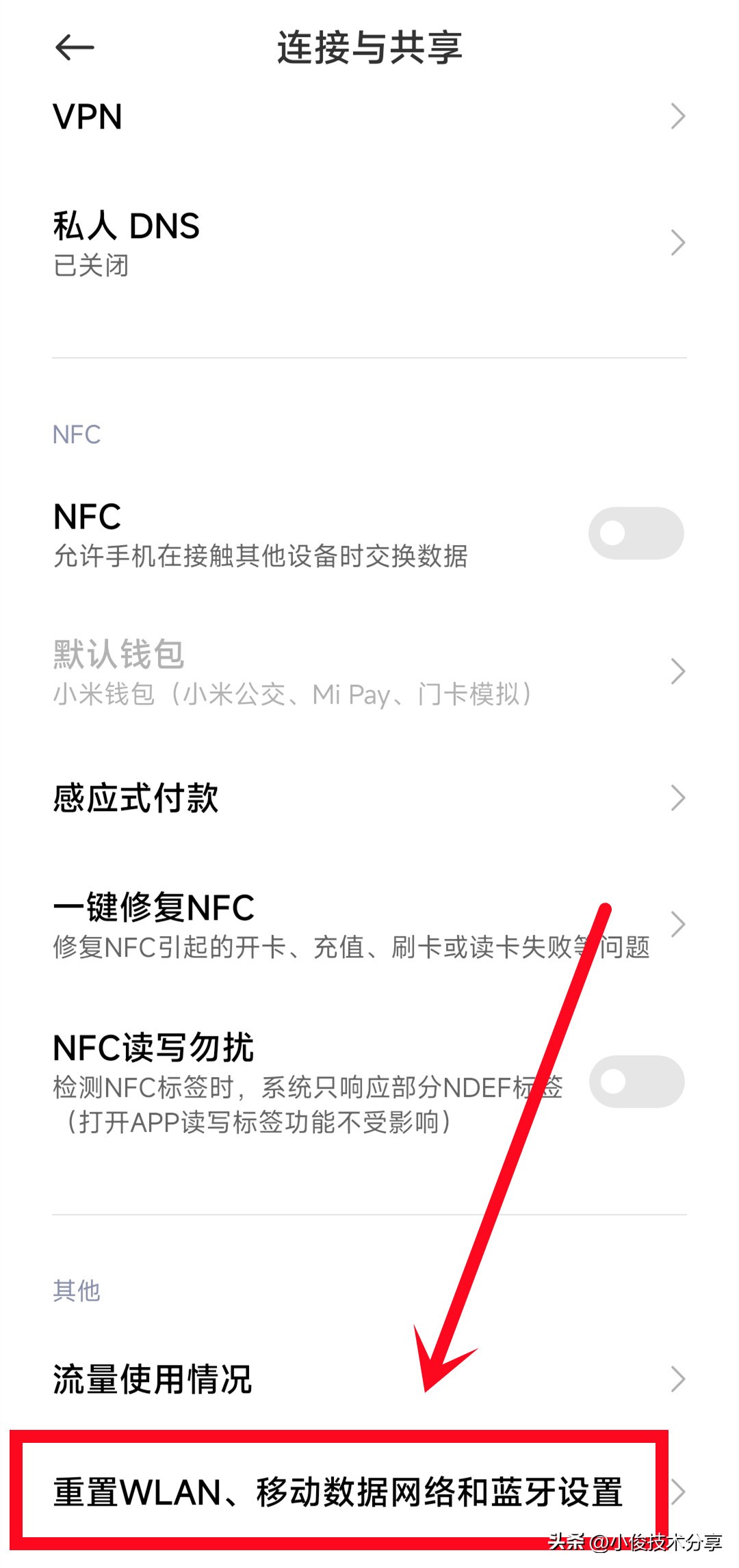Select the 其他 section header
739x1568 pixels.
77,1289
